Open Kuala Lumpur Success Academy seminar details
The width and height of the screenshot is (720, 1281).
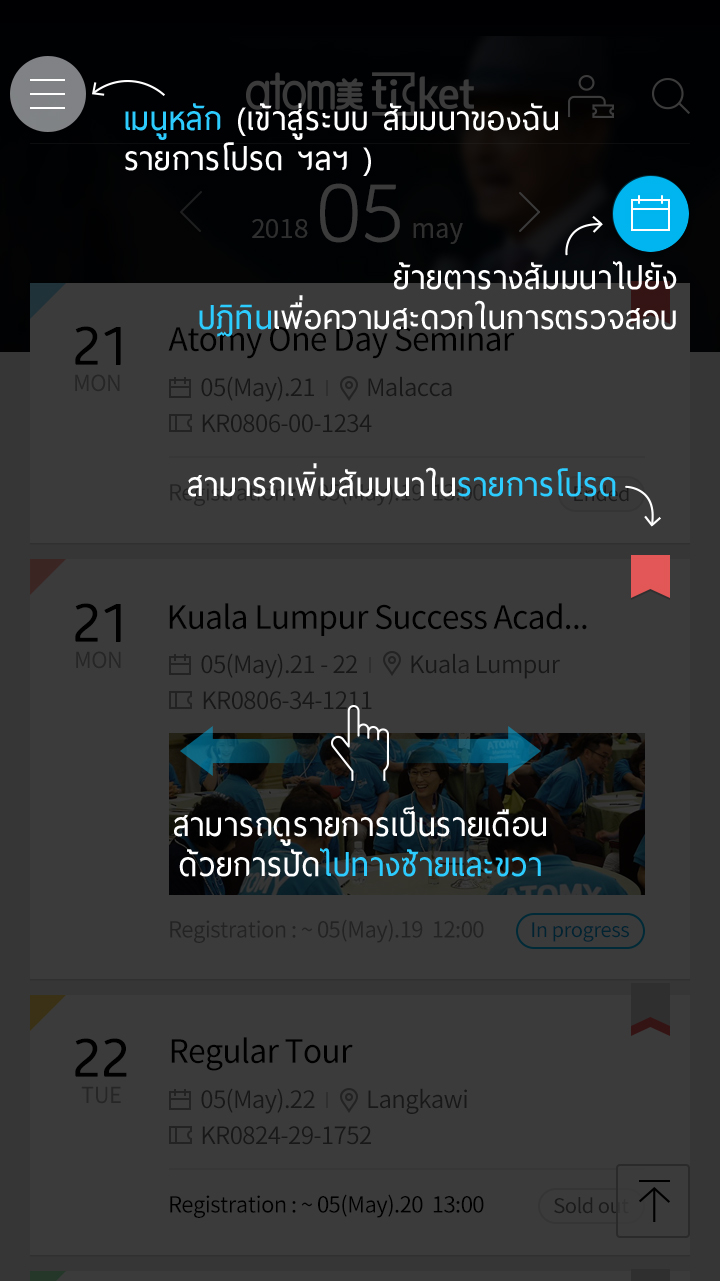tap(377, 618)
